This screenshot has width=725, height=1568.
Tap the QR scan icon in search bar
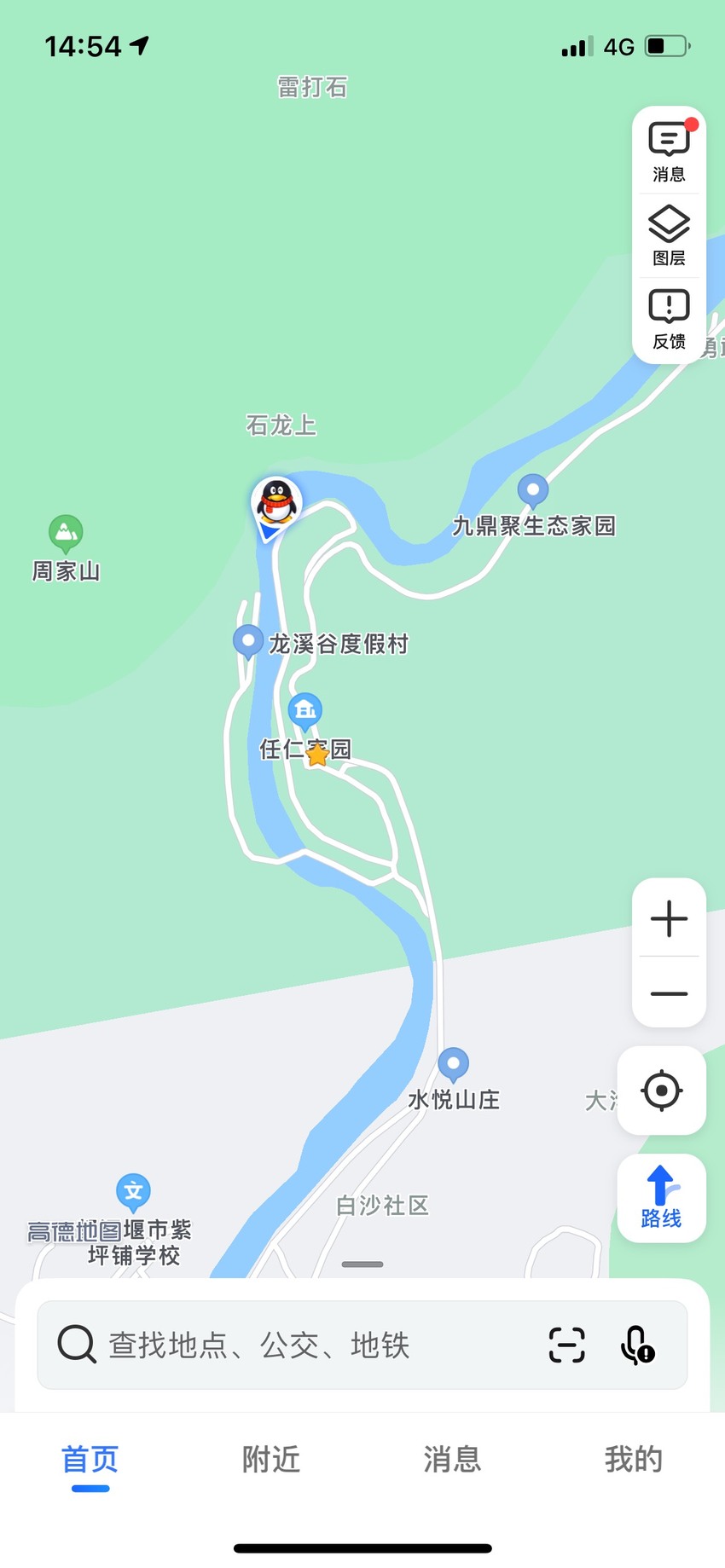(x=565, y=1345)
